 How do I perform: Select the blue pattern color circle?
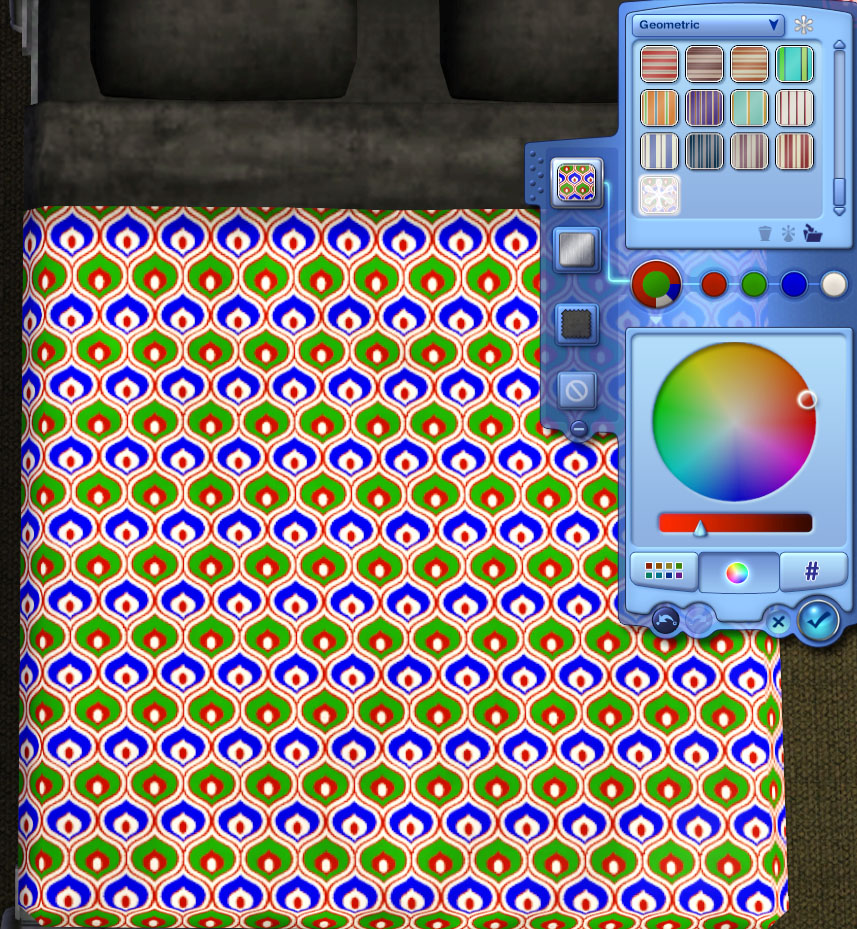click(x=794, y=285)
